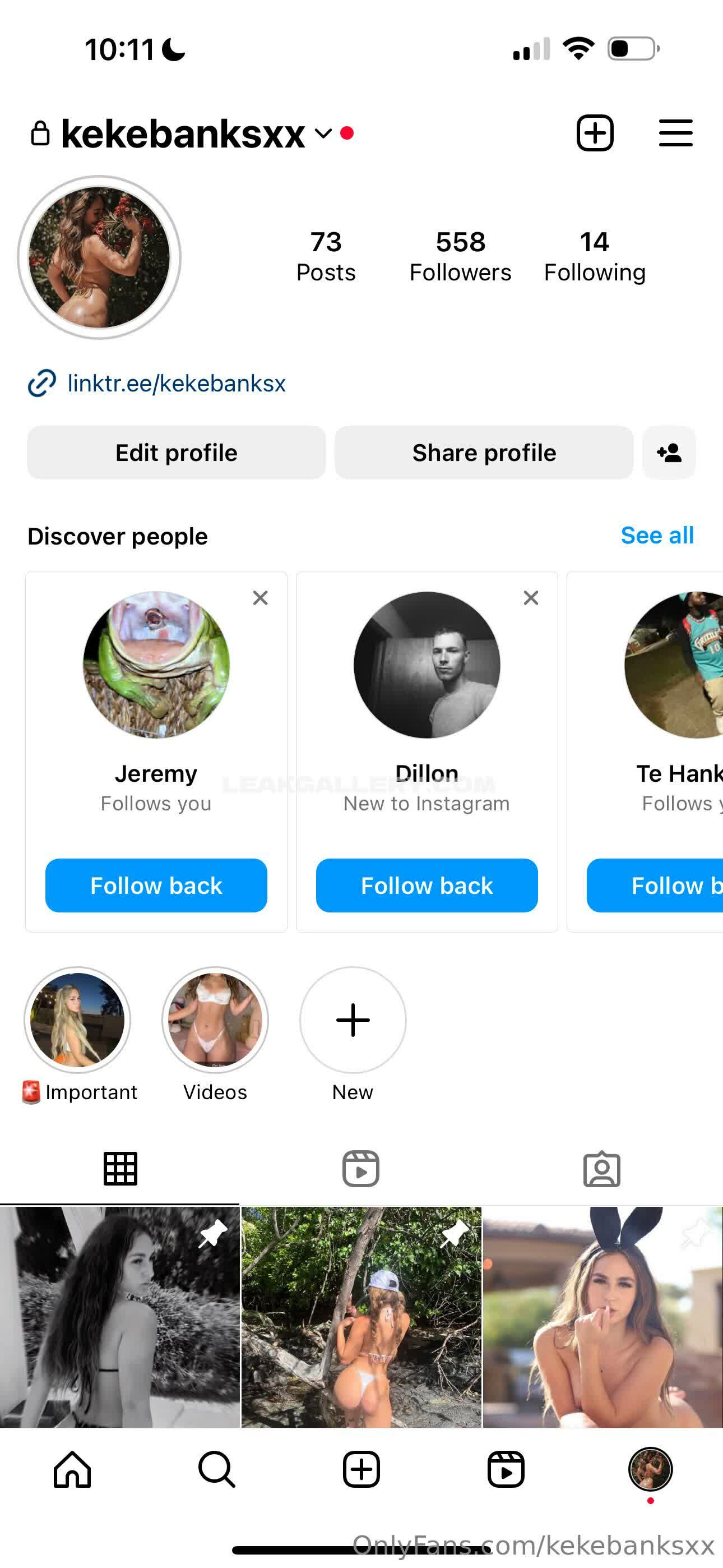The height and width of the screenshot is (1568, 723).
Task: Open the Videos story highlight
Action: click(215, 1020)
